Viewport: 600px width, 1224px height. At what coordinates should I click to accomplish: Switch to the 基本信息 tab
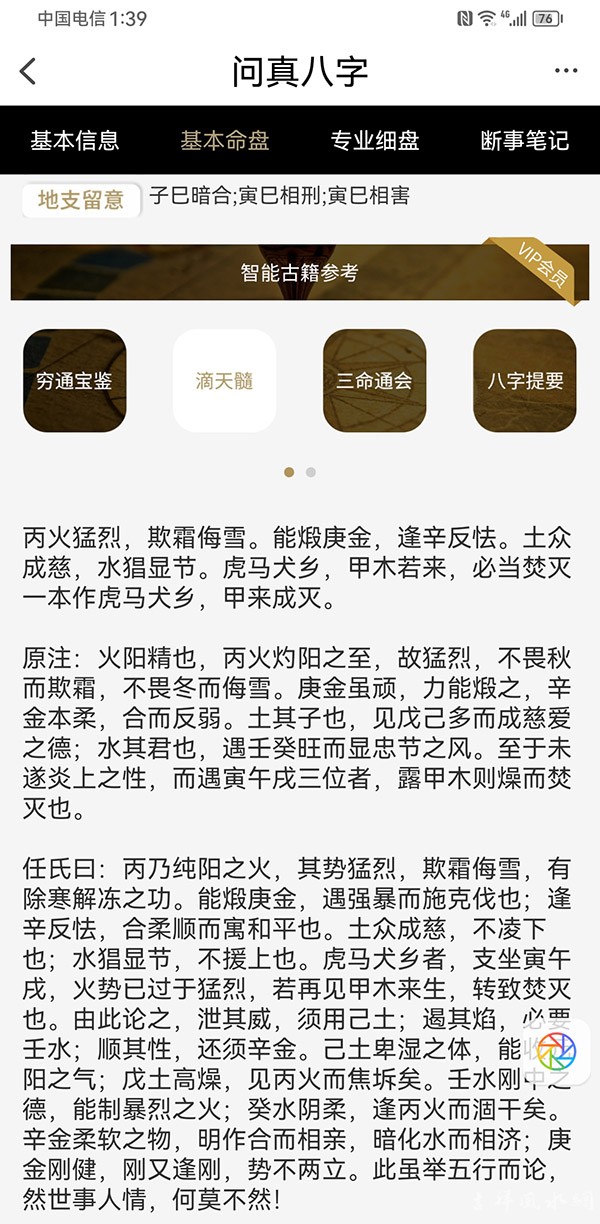[75, 140]
